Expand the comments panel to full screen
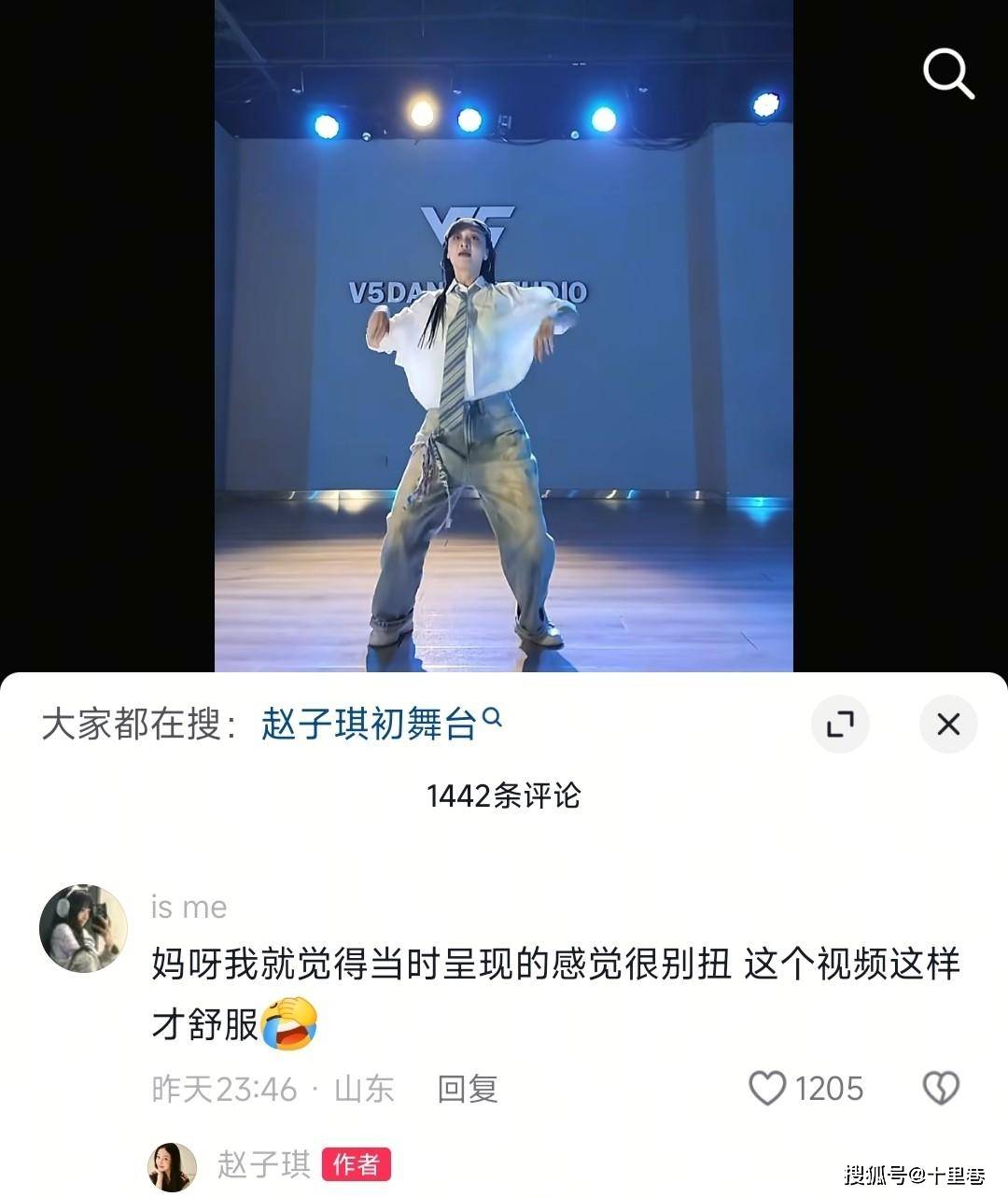Image resolution: width=1008 pixels, height=1197 pixels. [x=840, y=725]
